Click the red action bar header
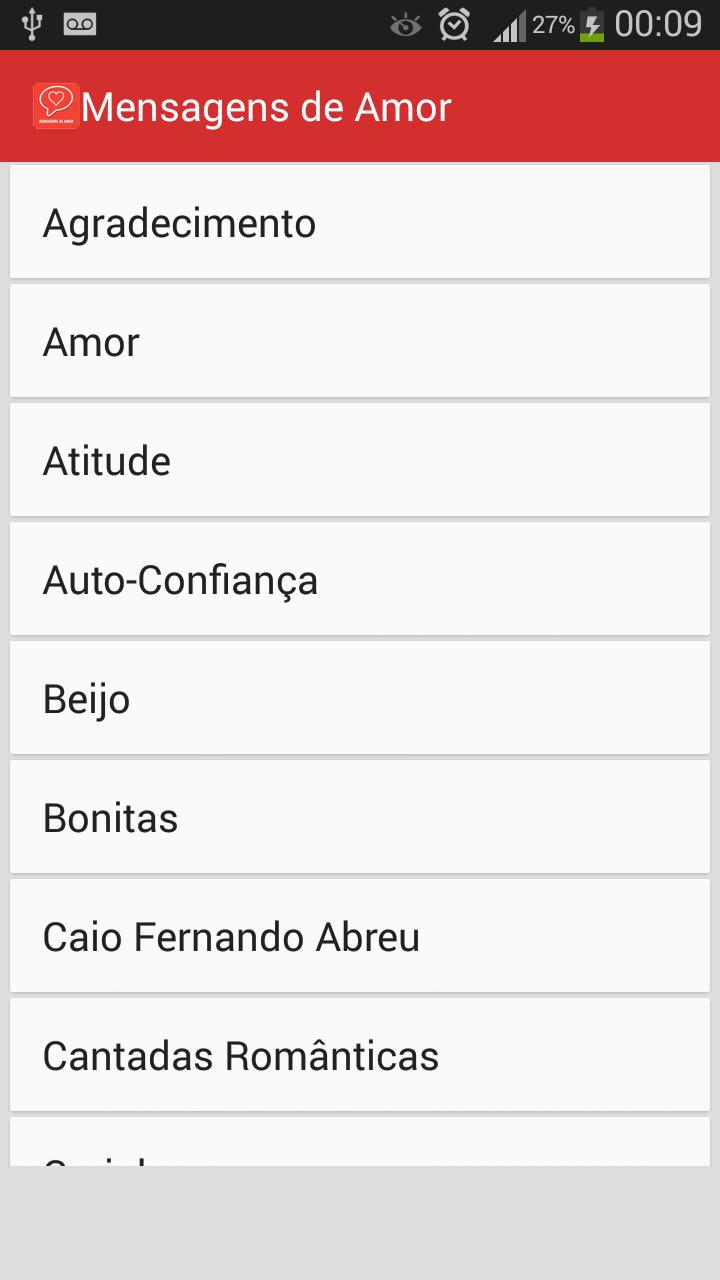 point(600,105)
